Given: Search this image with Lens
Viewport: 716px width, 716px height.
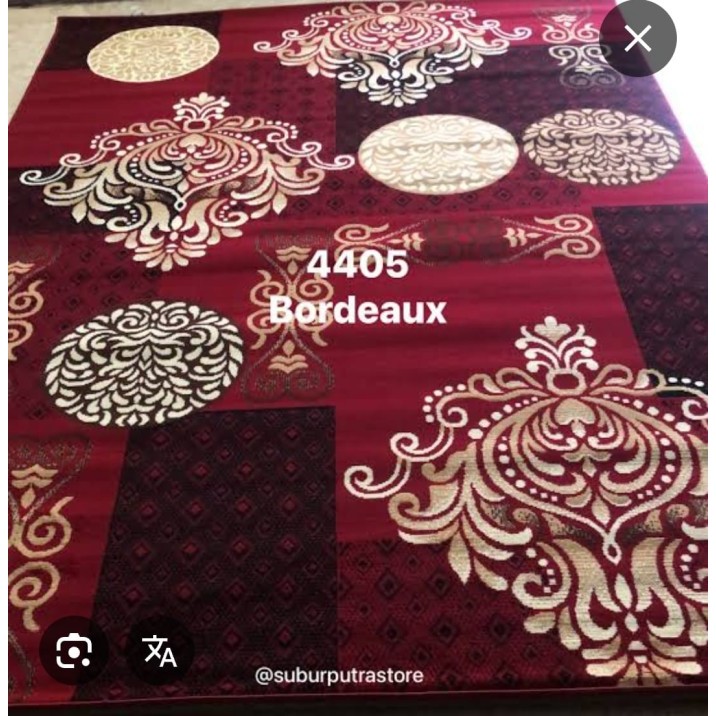Looking at the screenshot, I should click(74, 651).
